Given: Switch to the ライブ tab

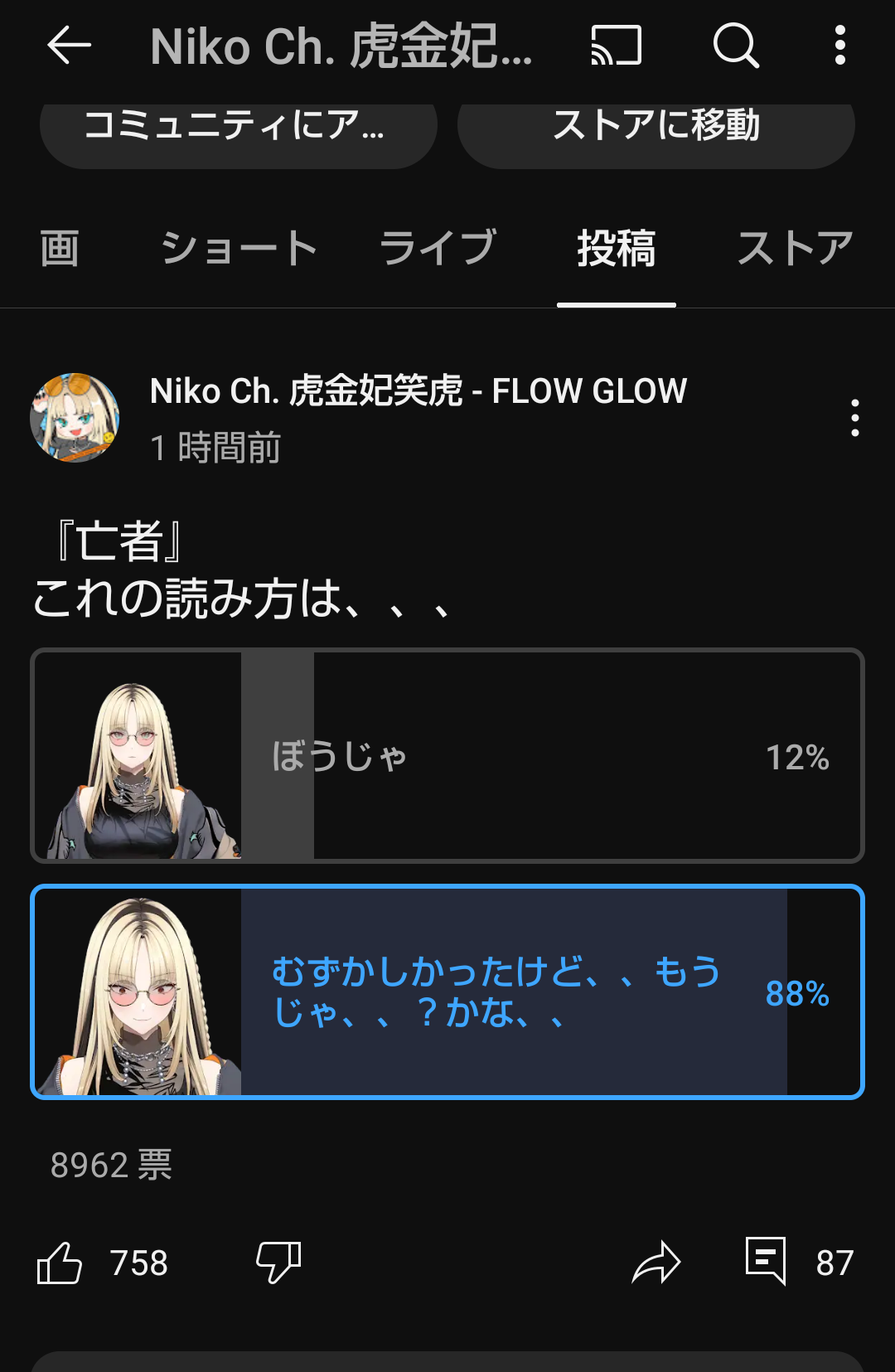Looking at the screenshot, I should coord(438,249).
